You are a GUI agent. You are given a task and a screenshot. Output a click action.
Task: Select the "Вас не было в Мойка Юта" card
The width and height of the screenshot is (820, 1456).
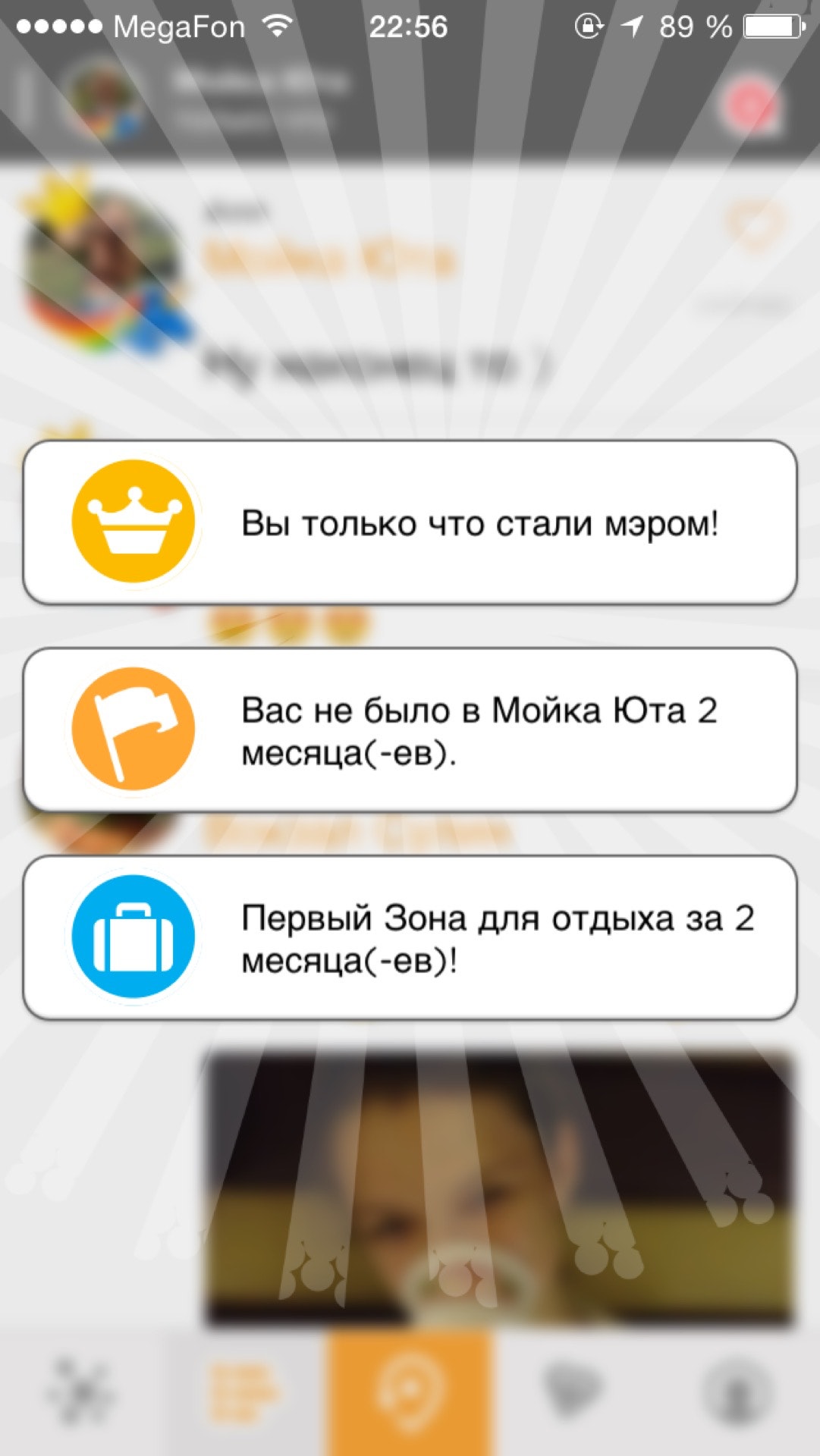tap(410, 730)
